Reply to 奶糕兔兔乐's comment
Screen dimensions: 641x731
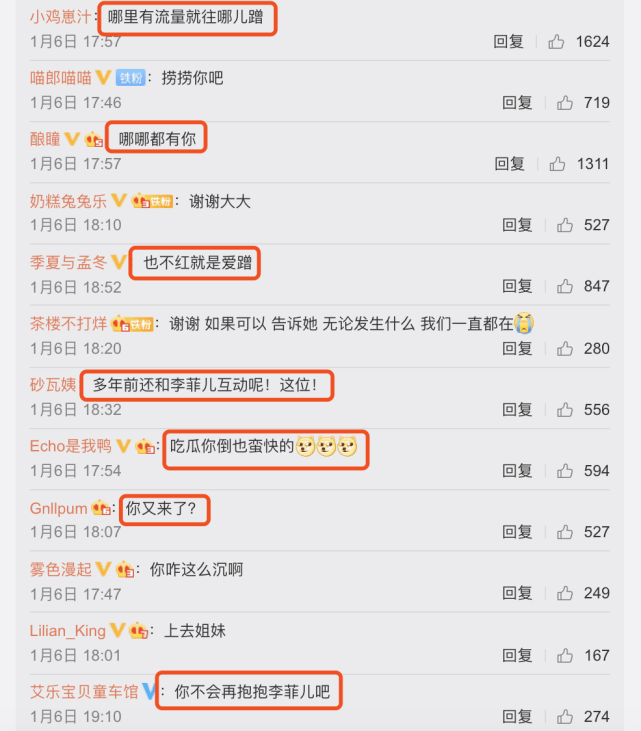pos(516,225)
